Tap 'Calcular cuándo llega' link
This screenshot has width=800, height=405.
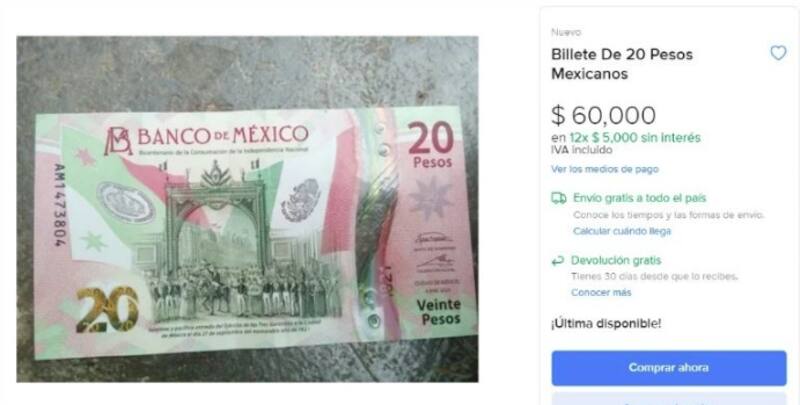(x=622, y=231)
